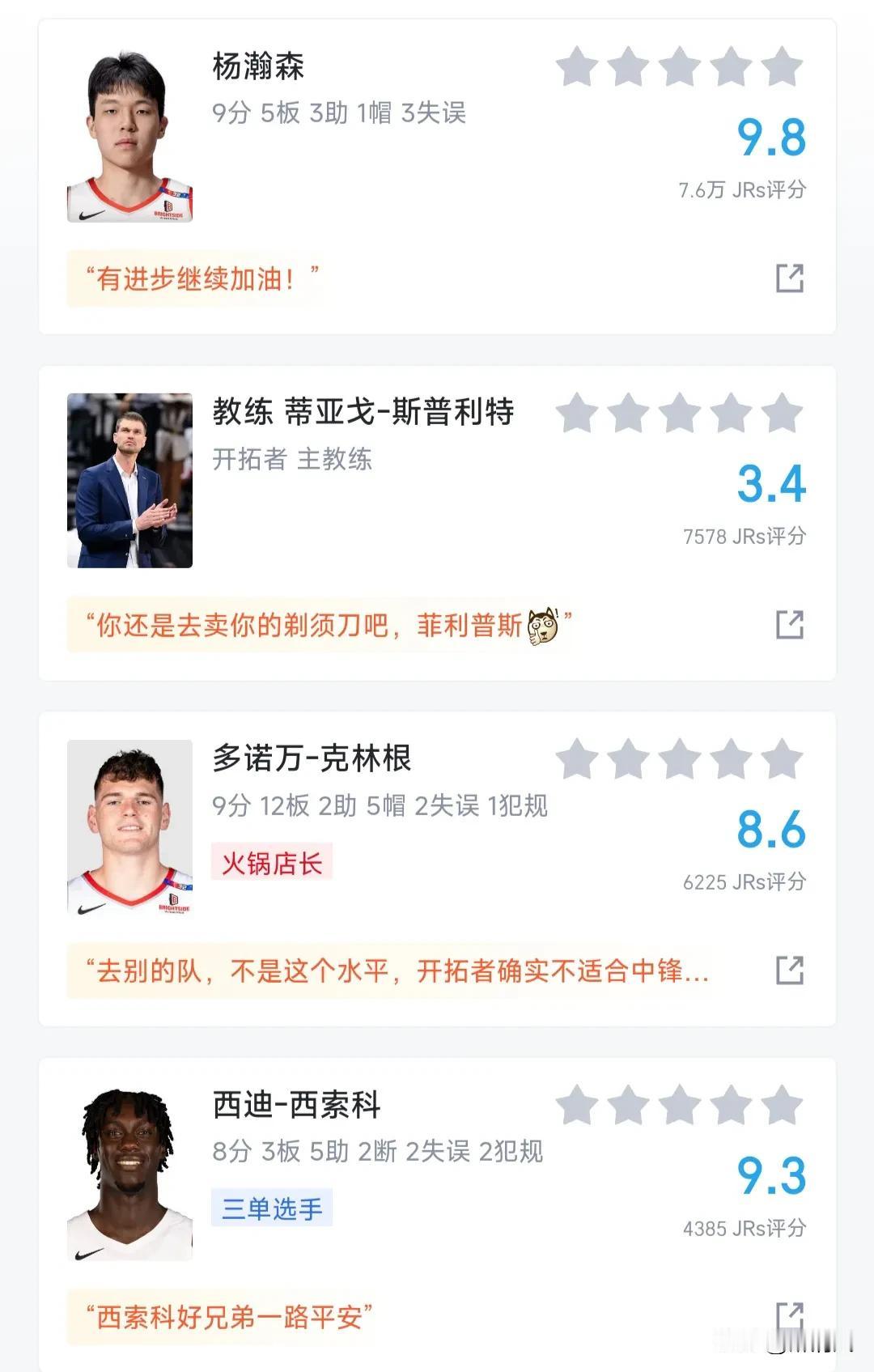The width and height of the screenshot is (874, 1372).
Task: Give coach 蒂亚戈-斯普利特 one star
Action: 577,414
